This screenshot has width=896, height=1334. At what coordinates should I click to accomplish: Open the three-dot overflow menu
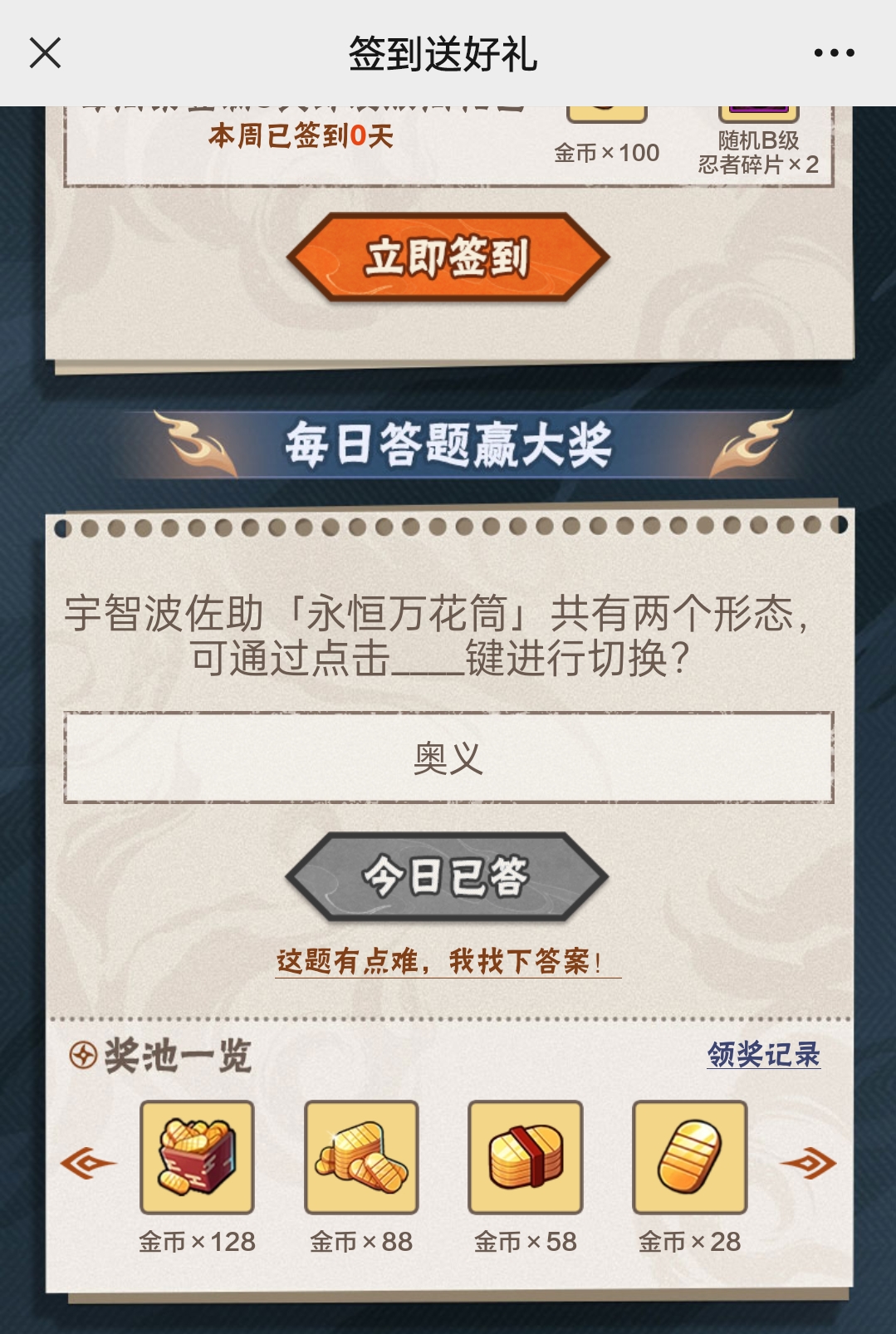(x=834, y=53)
